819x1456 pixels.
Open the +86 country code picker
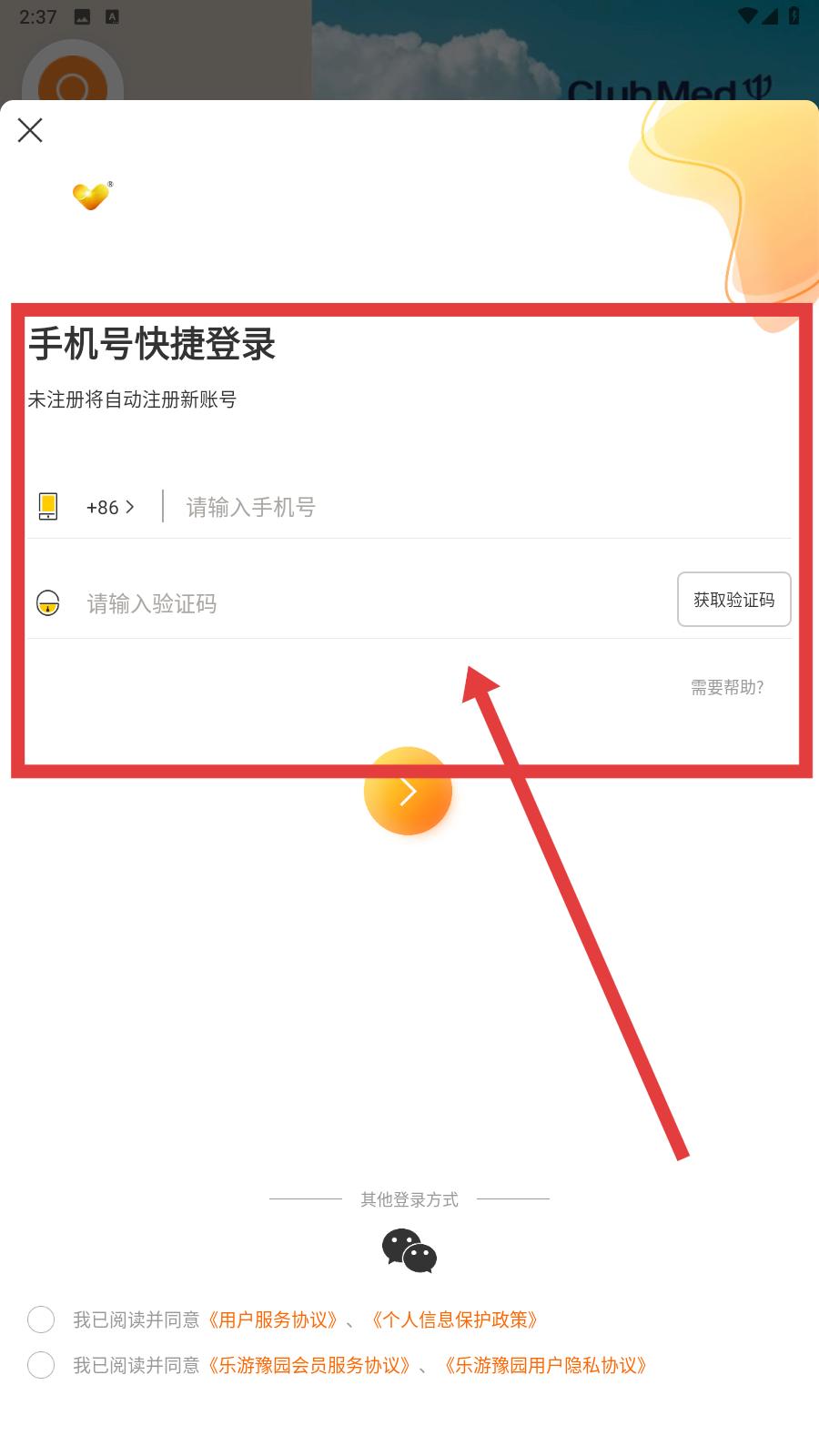[110, 508]
